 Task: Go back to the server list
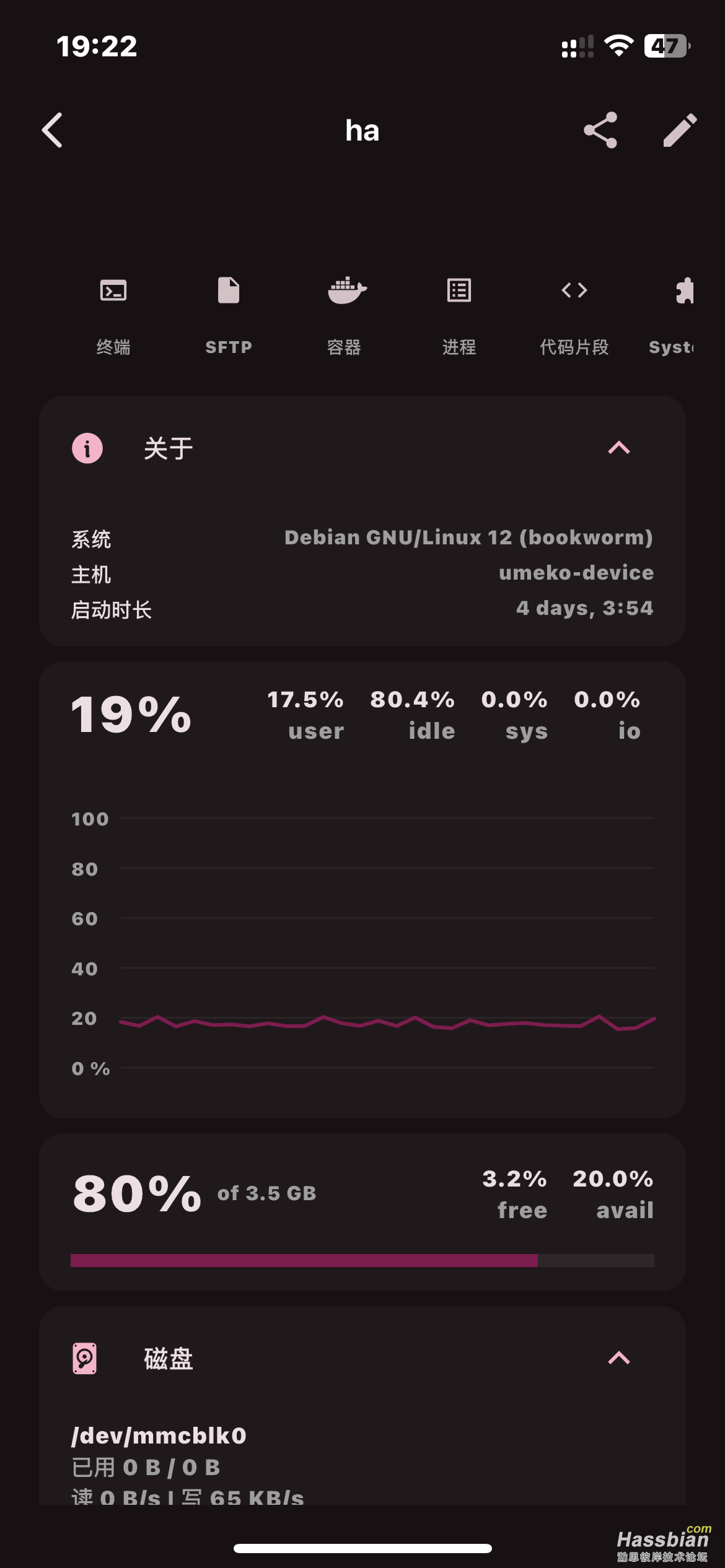pos(53,130)
